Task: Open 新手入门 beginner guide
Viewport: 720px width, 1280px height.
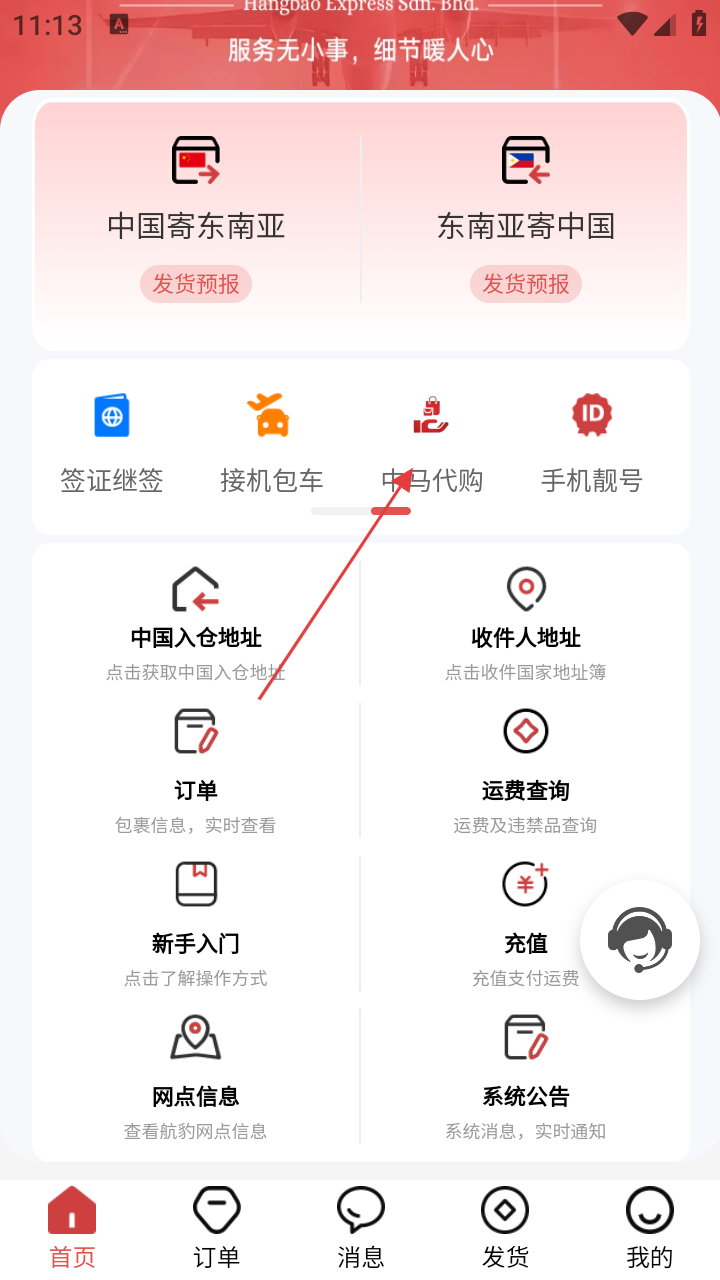Action: [x=196, y=923]
